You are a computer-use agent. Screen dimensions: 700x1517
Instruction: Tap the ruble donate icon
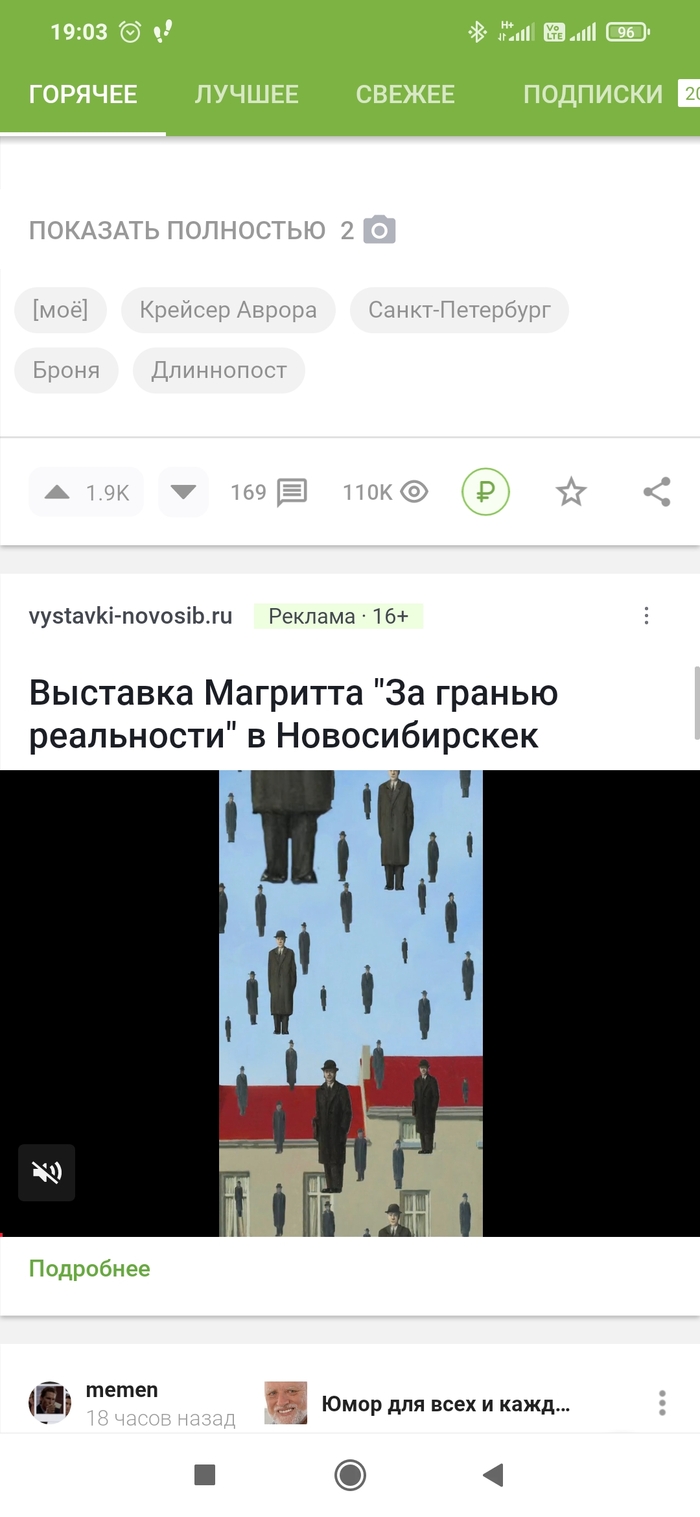pyautogui.click(x=485, y=492)
